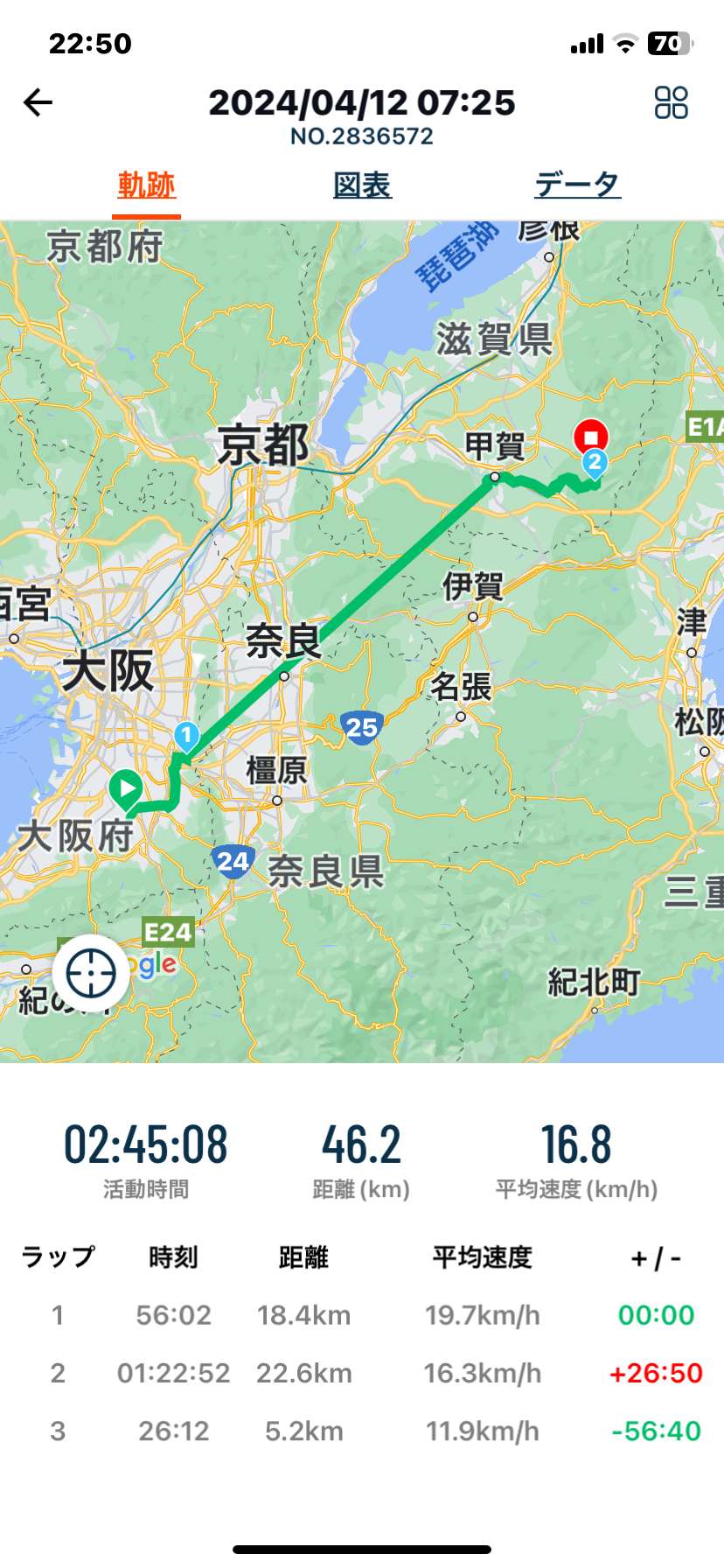This screenshot has height=1568, width=724.
Task: Tap lap marker 2 on map
Action: (x=595, y=464)
